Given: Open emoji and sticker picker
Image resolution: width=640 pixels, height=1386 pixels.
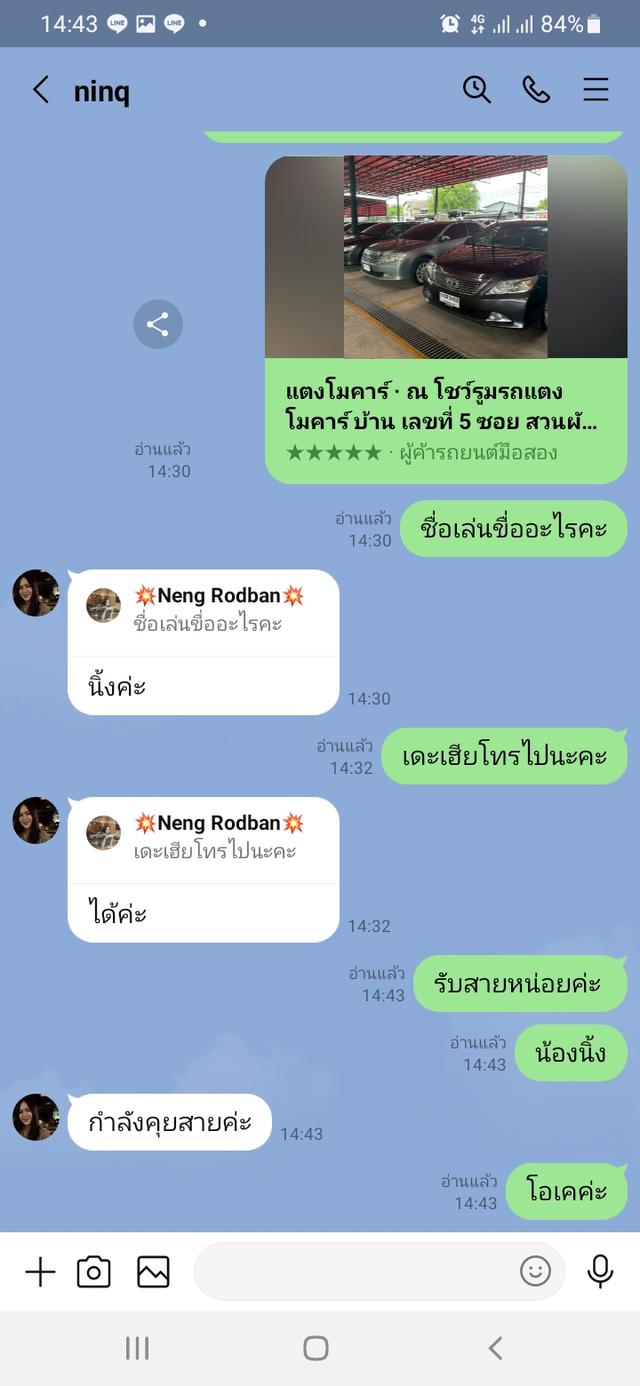Looking at the screenshot, I should point(535,1272).
